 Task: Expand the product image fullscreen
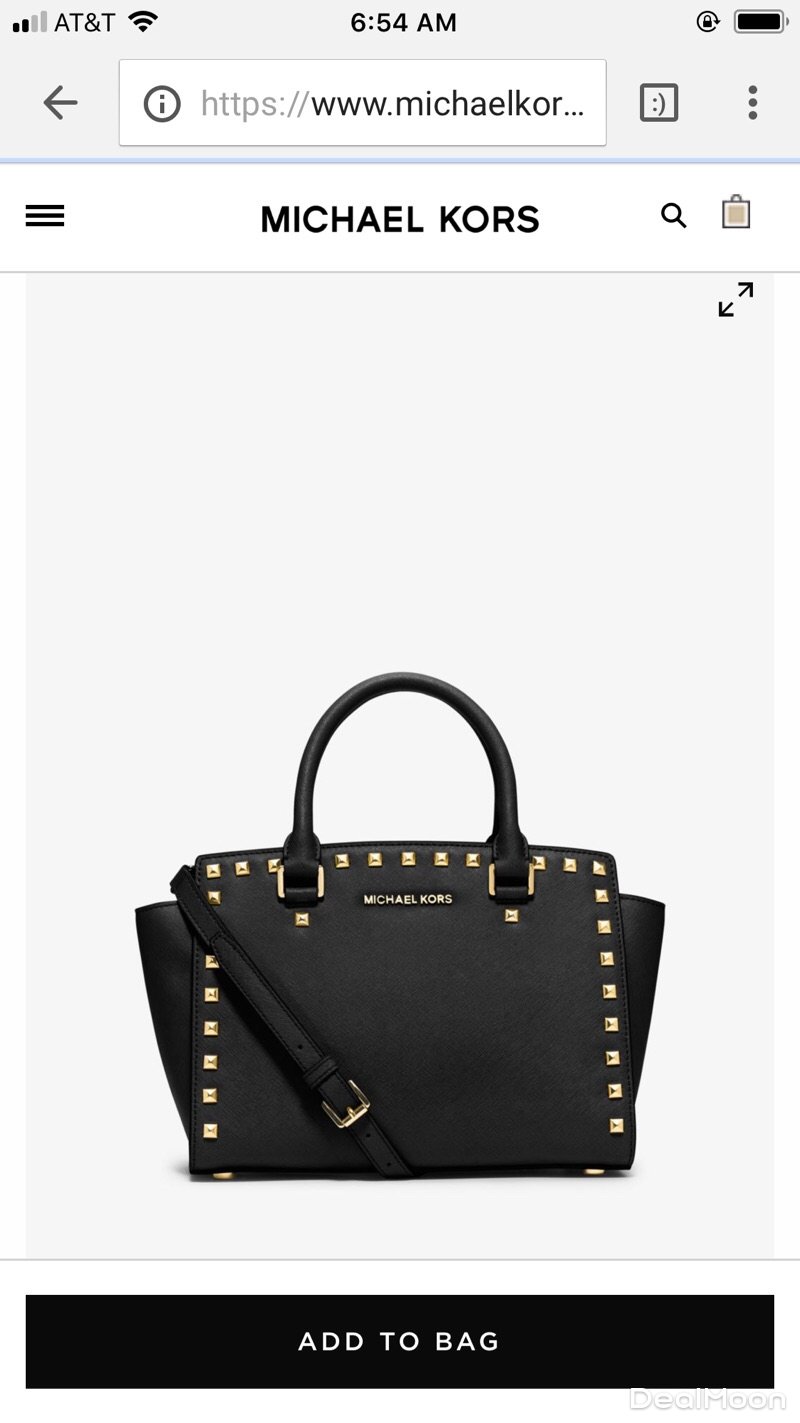pyautogui.click(x=736, y=299)
